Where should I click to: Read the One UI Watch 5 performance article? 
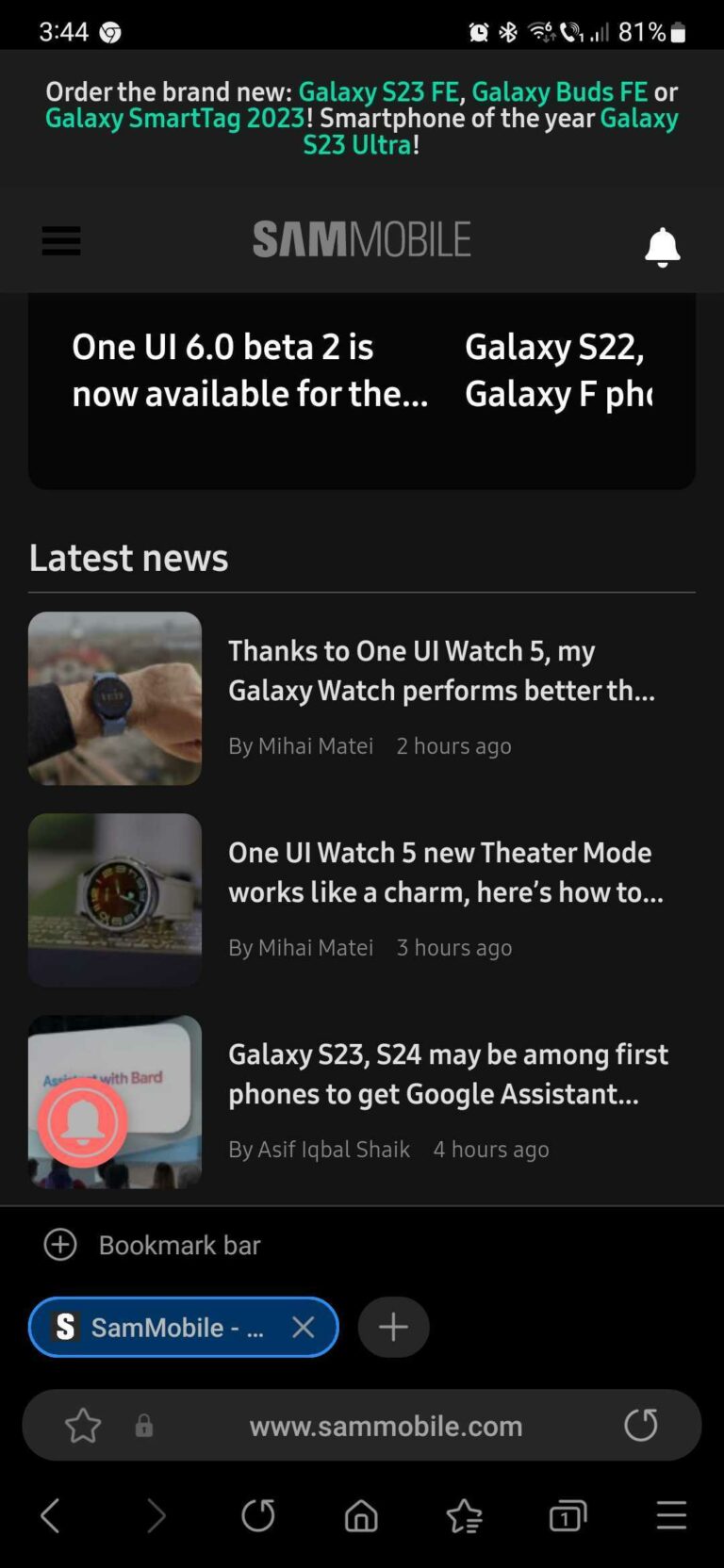coord(441,670)
